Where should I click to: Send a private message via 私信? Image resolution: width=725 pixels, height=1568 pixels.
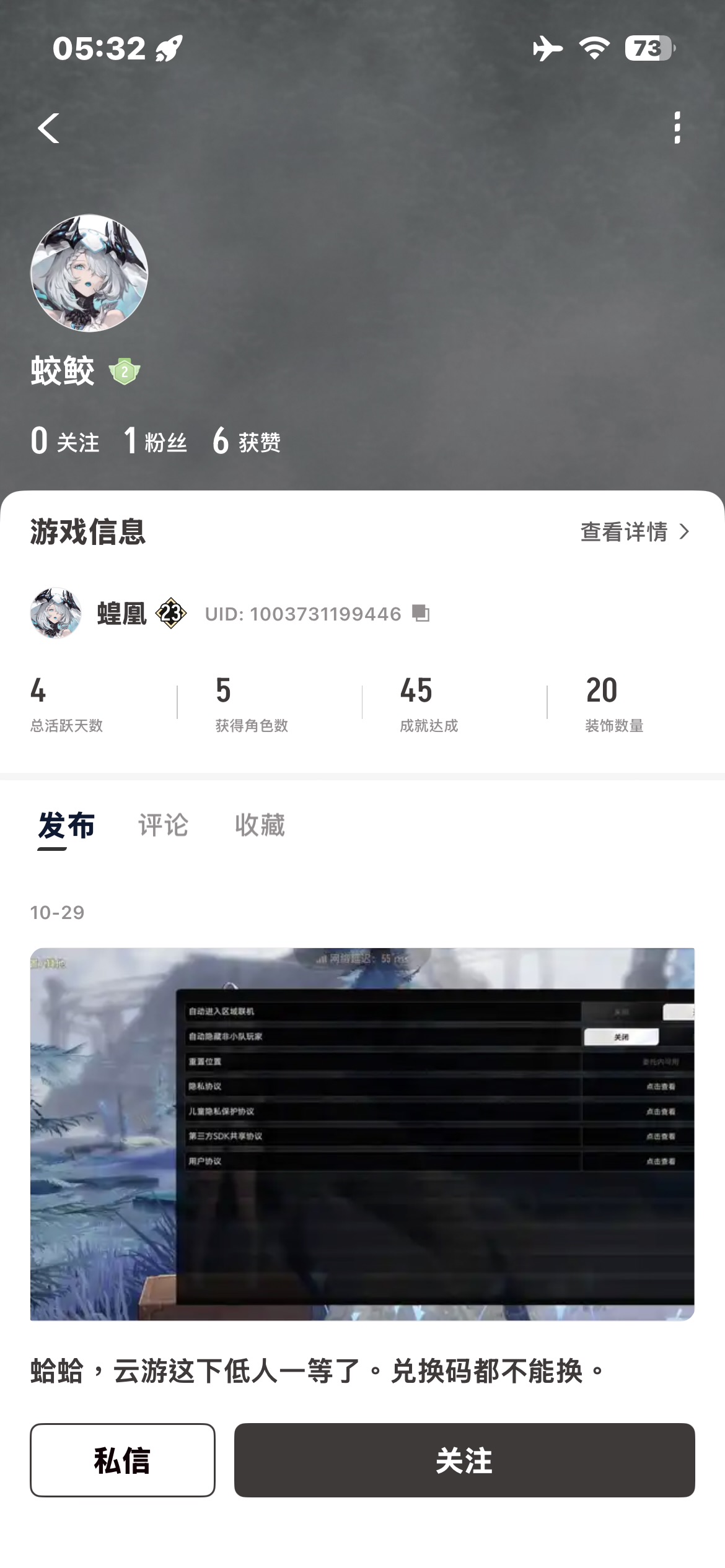point(122,1460)
